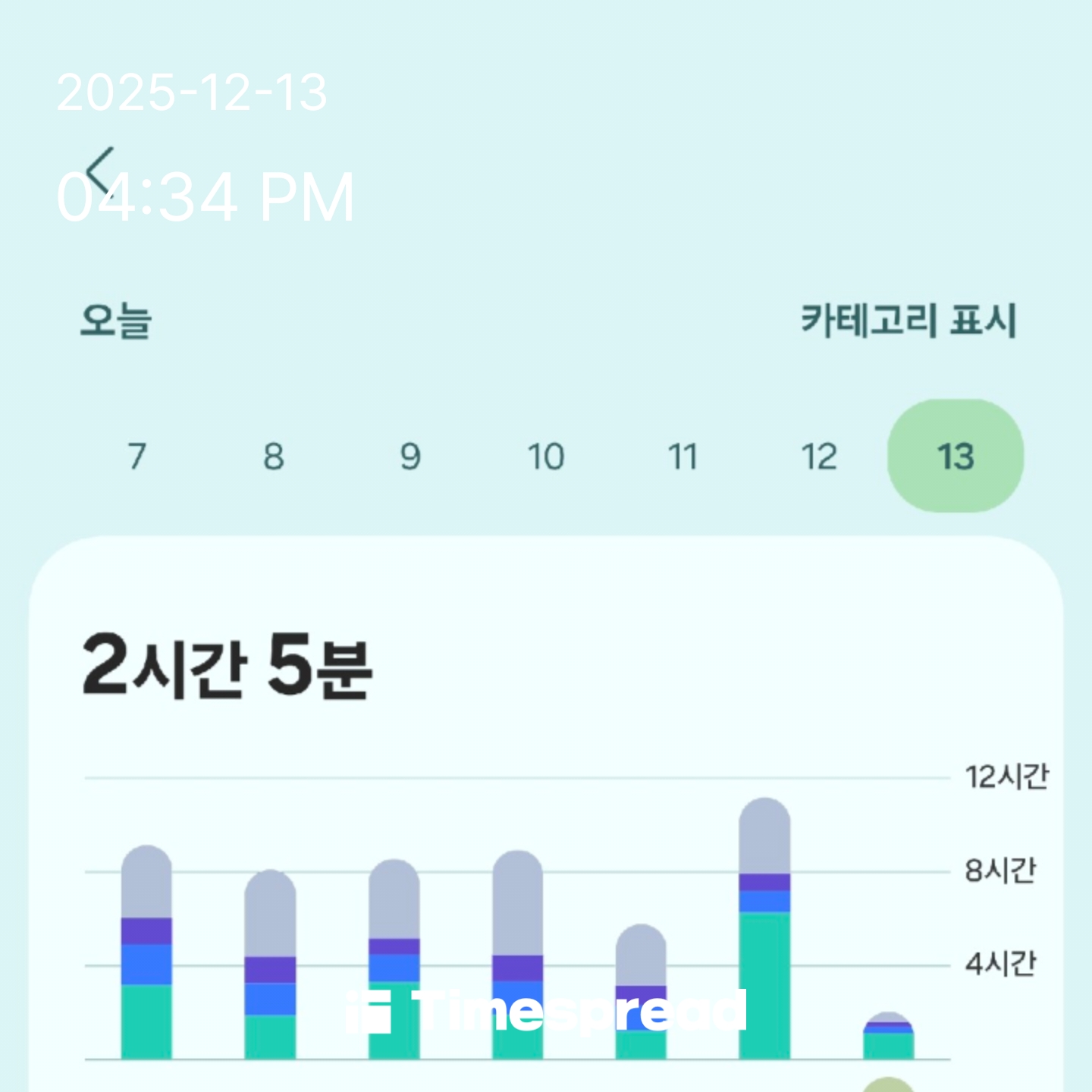Select day 7 in the date row
1092x1092 pixels.
137,457
